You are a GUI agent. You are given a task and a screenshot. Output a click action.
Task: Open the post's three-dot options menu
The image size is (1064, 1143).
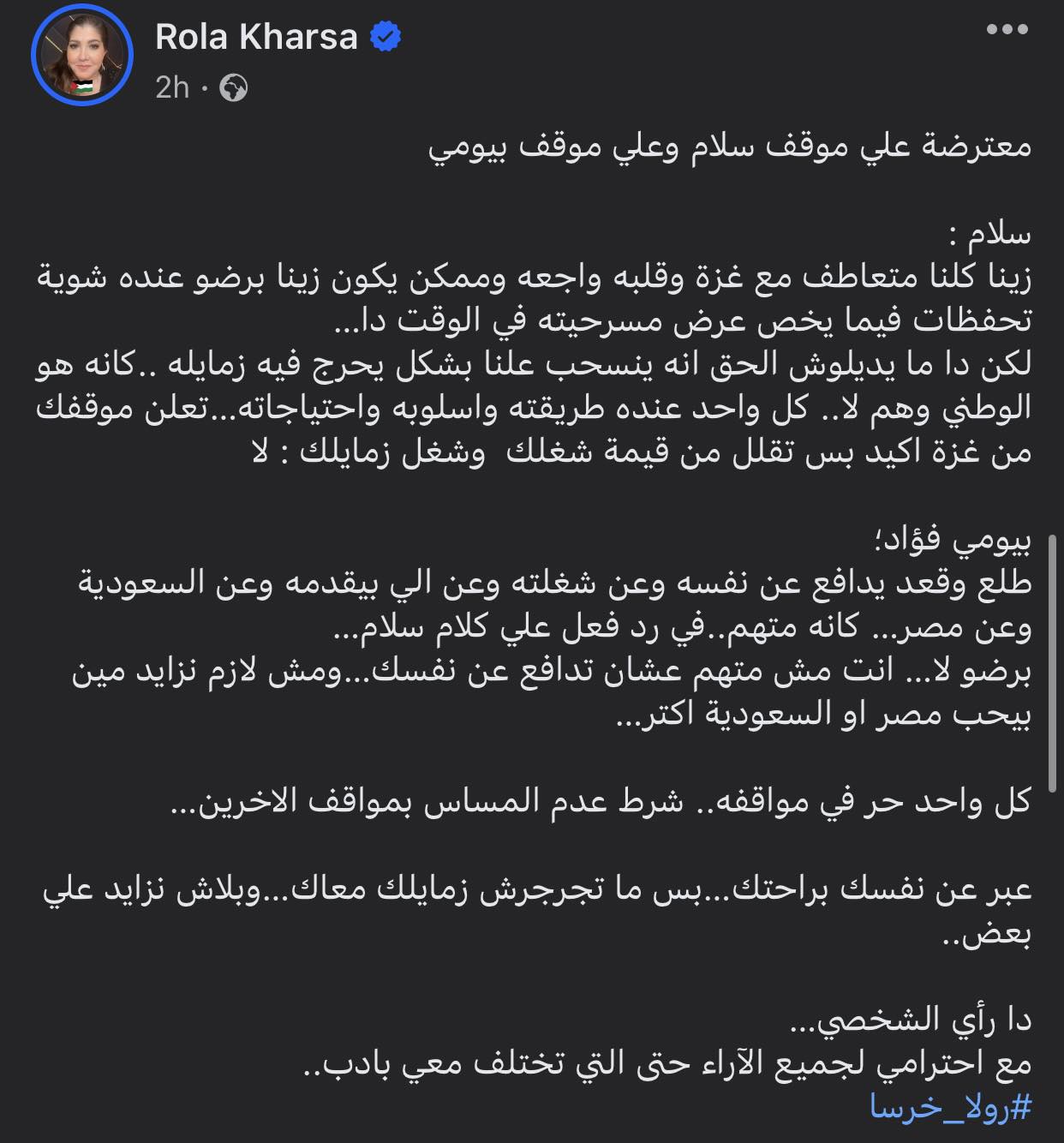pyautogui.click(x=1007, y=30)
